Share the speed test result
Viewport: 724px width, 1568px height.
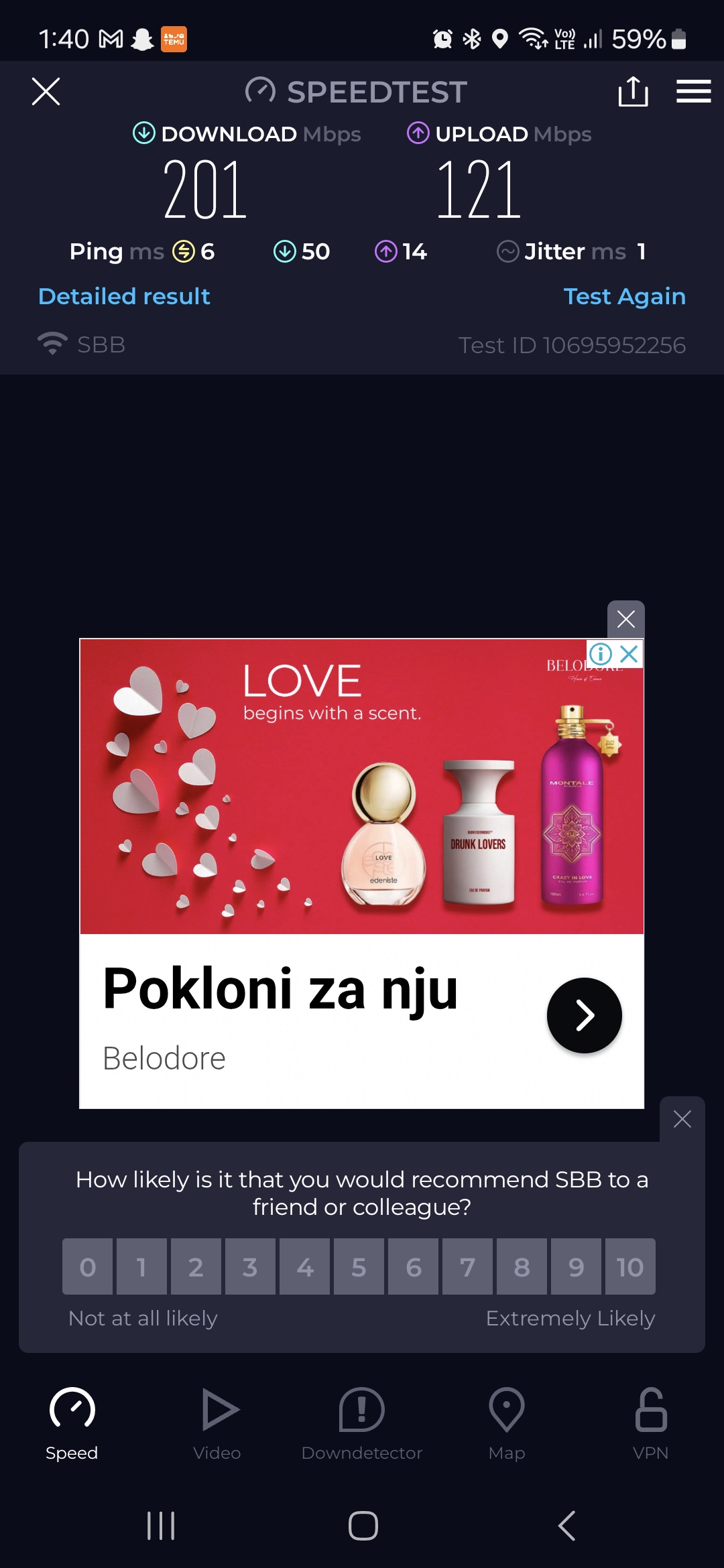coord(633,91)
